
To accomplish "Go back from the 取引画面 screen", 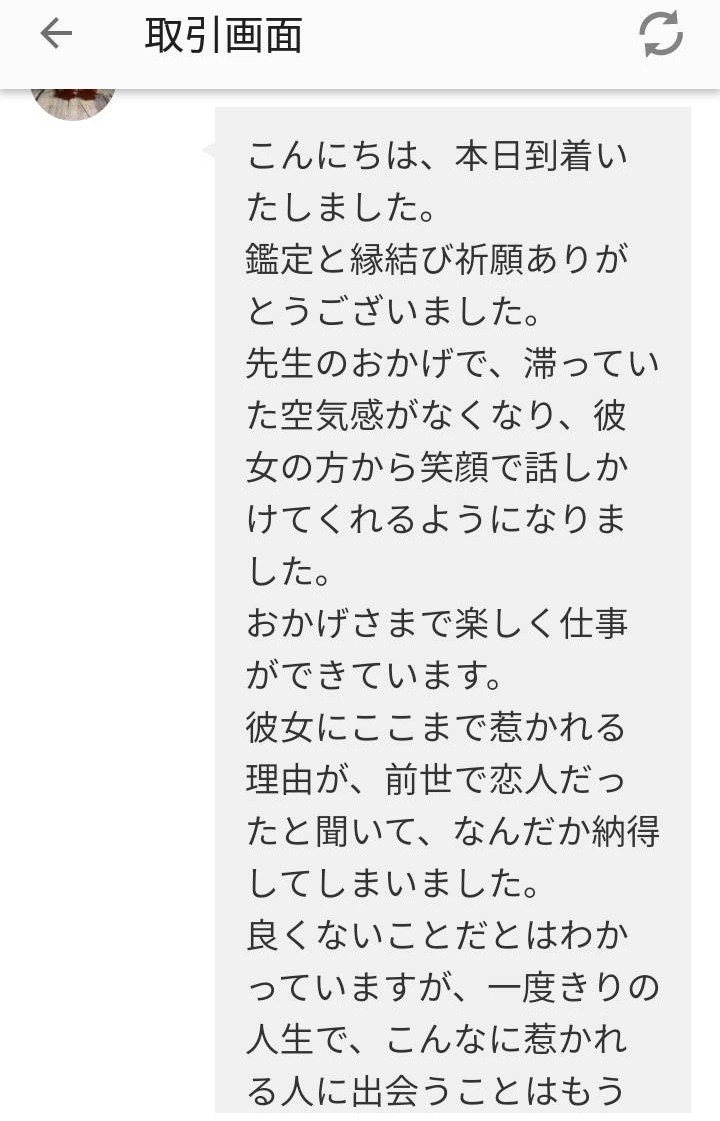I will click(x=56, y=35).
